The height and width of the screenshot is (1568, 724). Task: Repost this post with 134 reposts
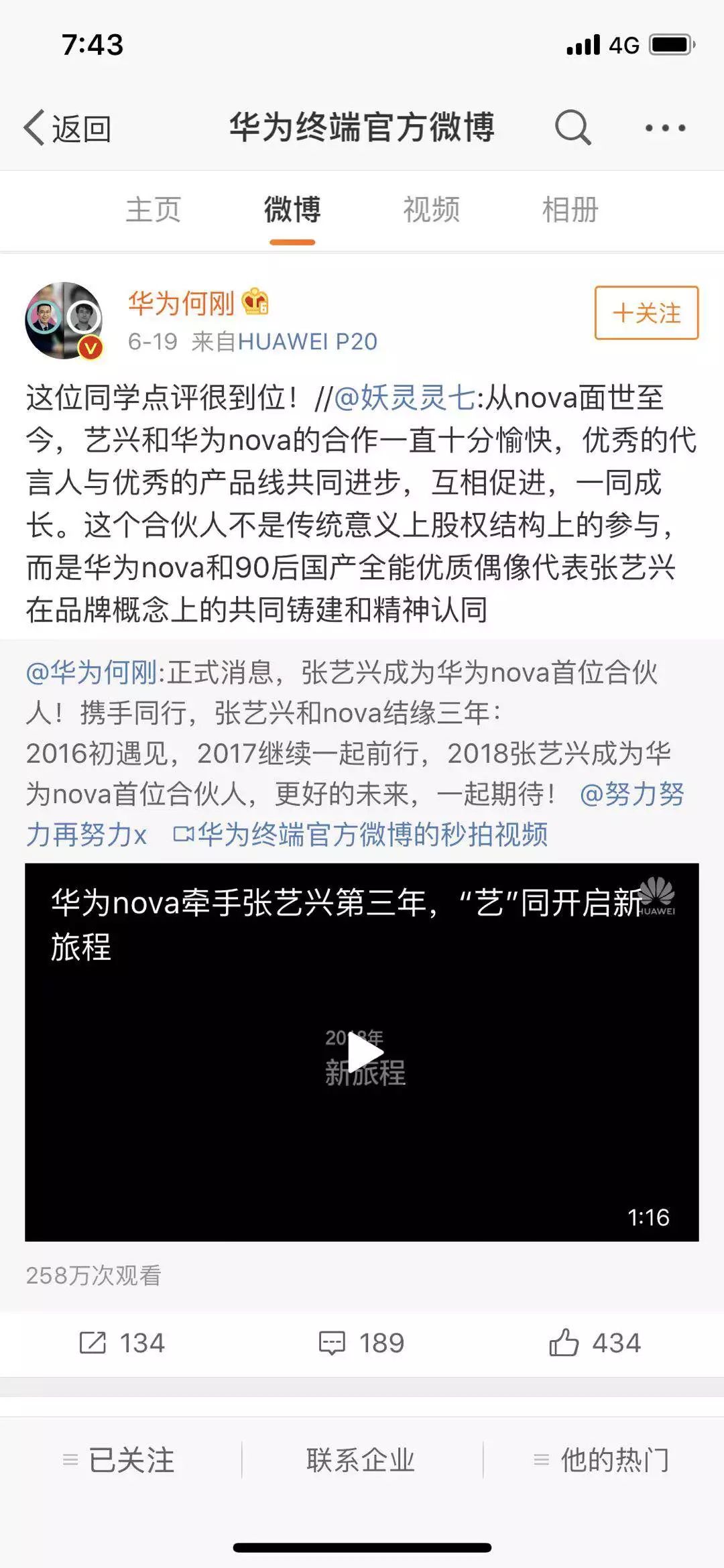coord(121,1343)
